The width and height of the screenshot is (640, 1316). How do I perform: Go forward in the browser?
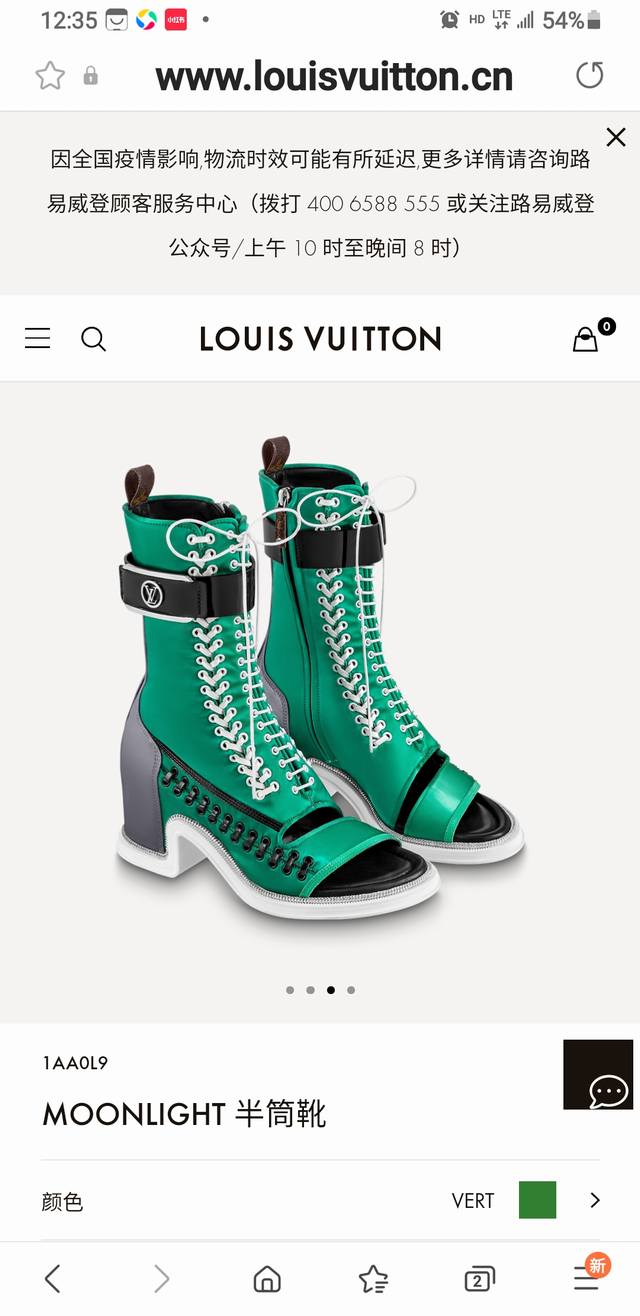[x=161, y=1278]
